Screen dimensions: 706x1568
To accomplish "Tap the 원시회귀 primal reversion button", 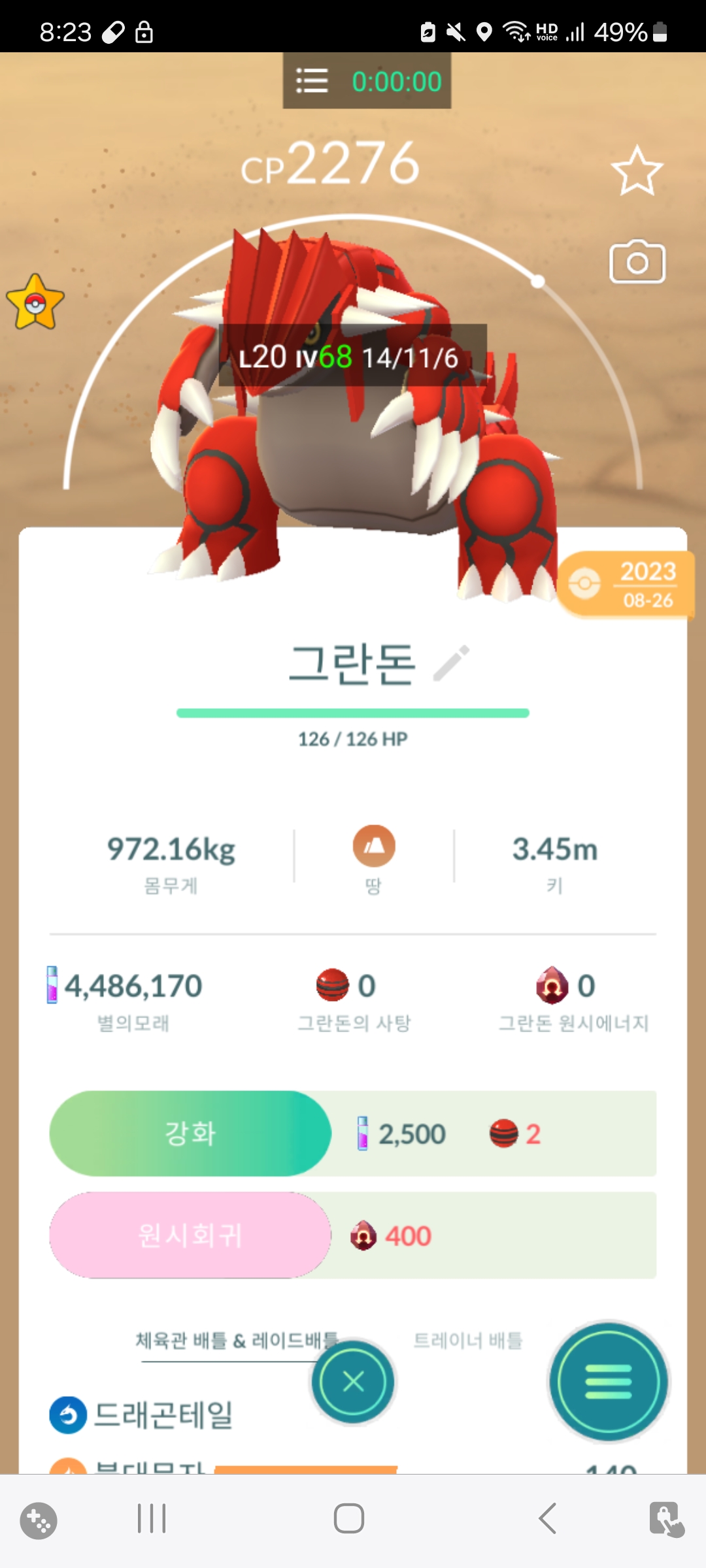I will [190, 1235].
